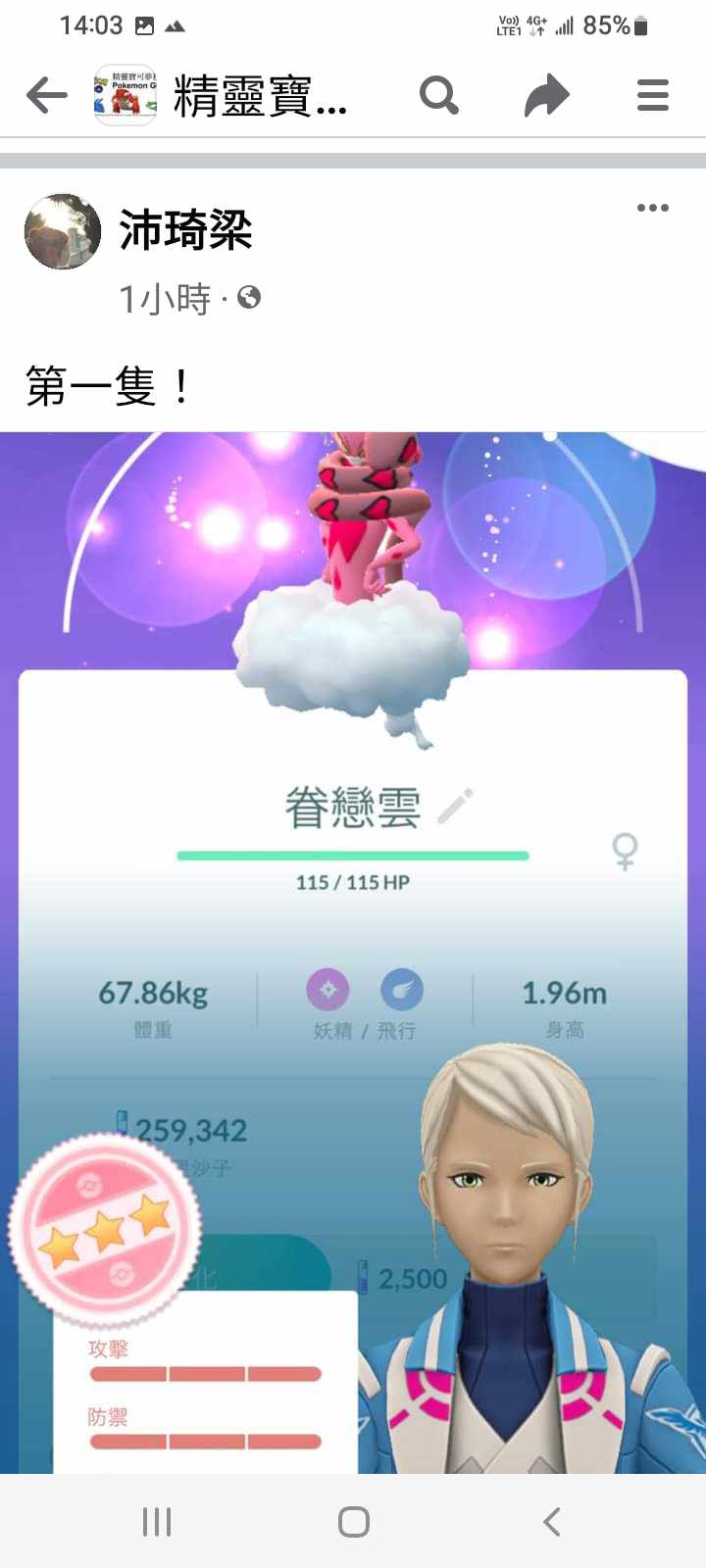Search within the group
The height and width of the screenshot is (1568, 706).
point(438,96)
